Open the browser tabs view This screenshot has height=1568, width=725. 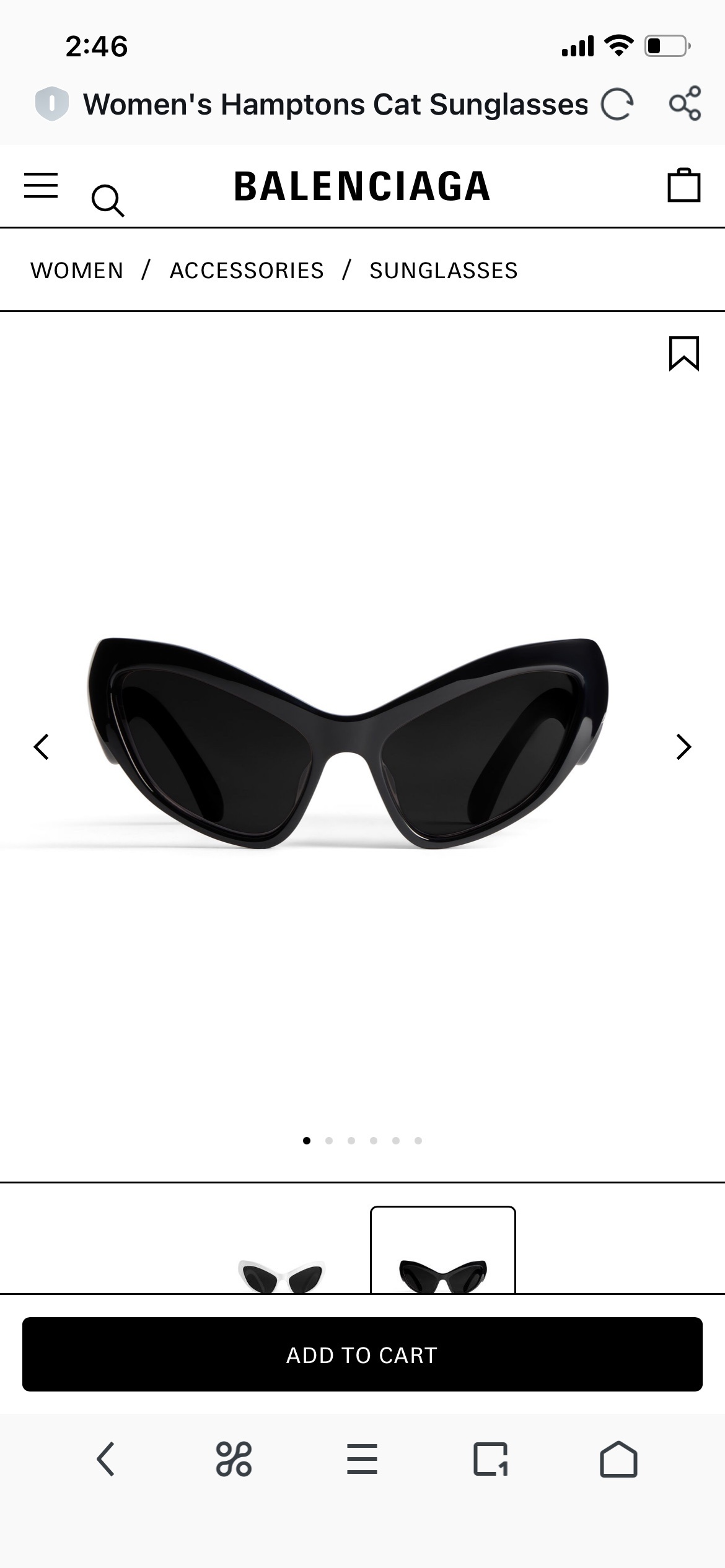point(490,1459)
